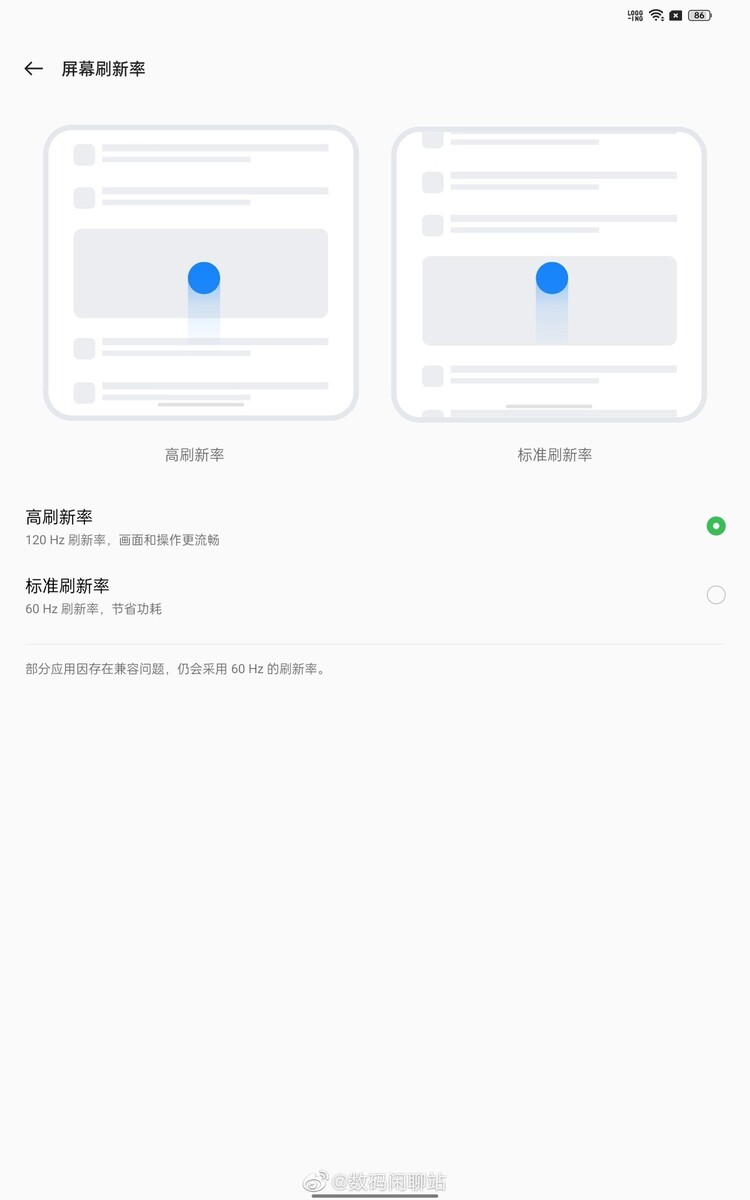Screen dimensions: 750x1200
Task: Go back from 屏幕刷新率 screen
Action: pyautogui.click(x=34, y=69)
